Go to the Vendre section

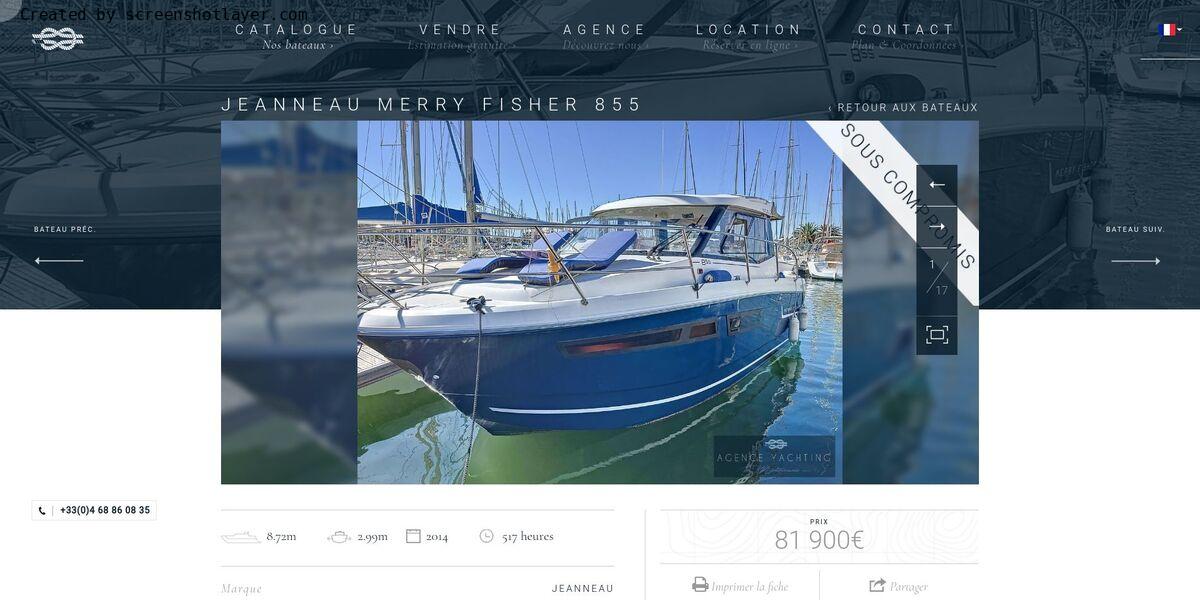460,30
